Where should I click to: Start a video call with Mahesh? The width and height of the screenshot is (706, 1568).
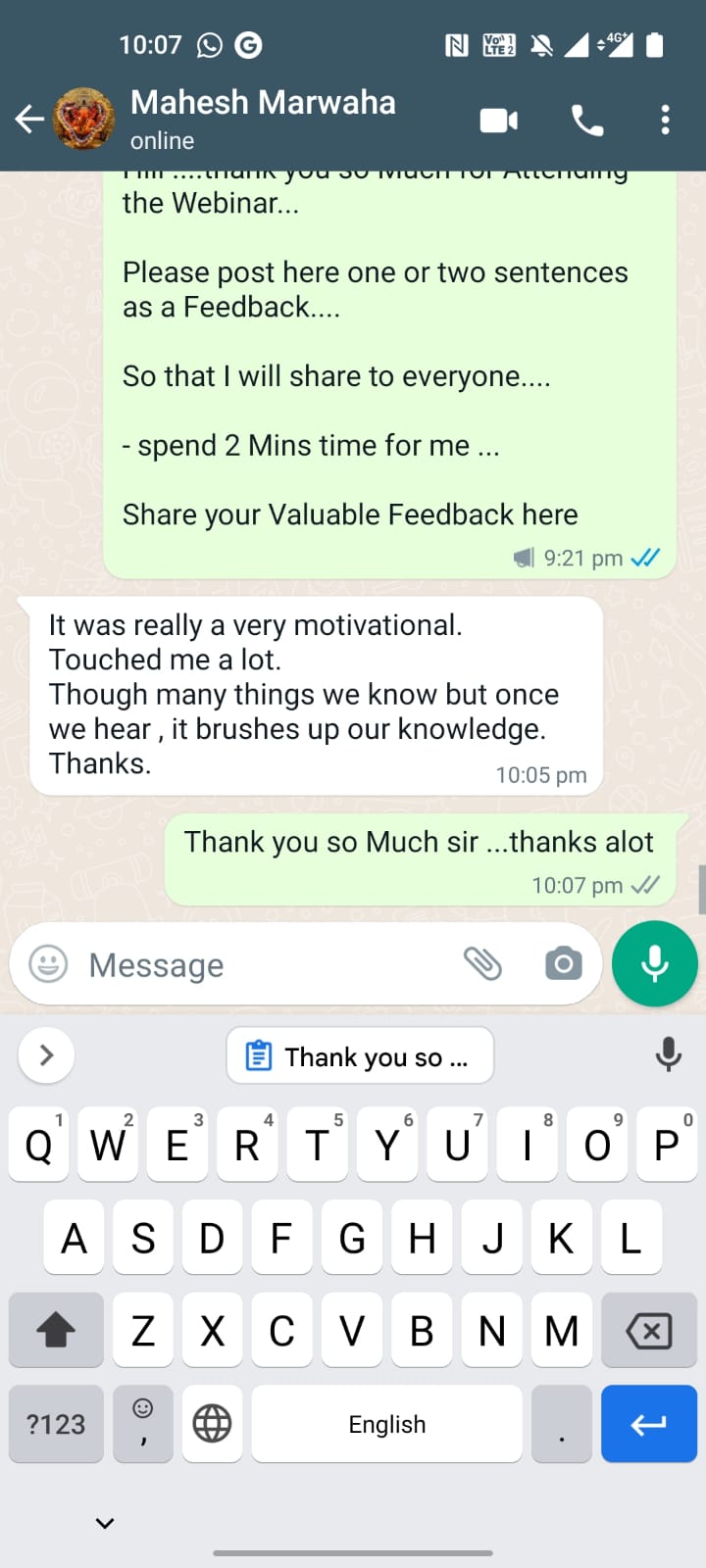click(498, 121)
